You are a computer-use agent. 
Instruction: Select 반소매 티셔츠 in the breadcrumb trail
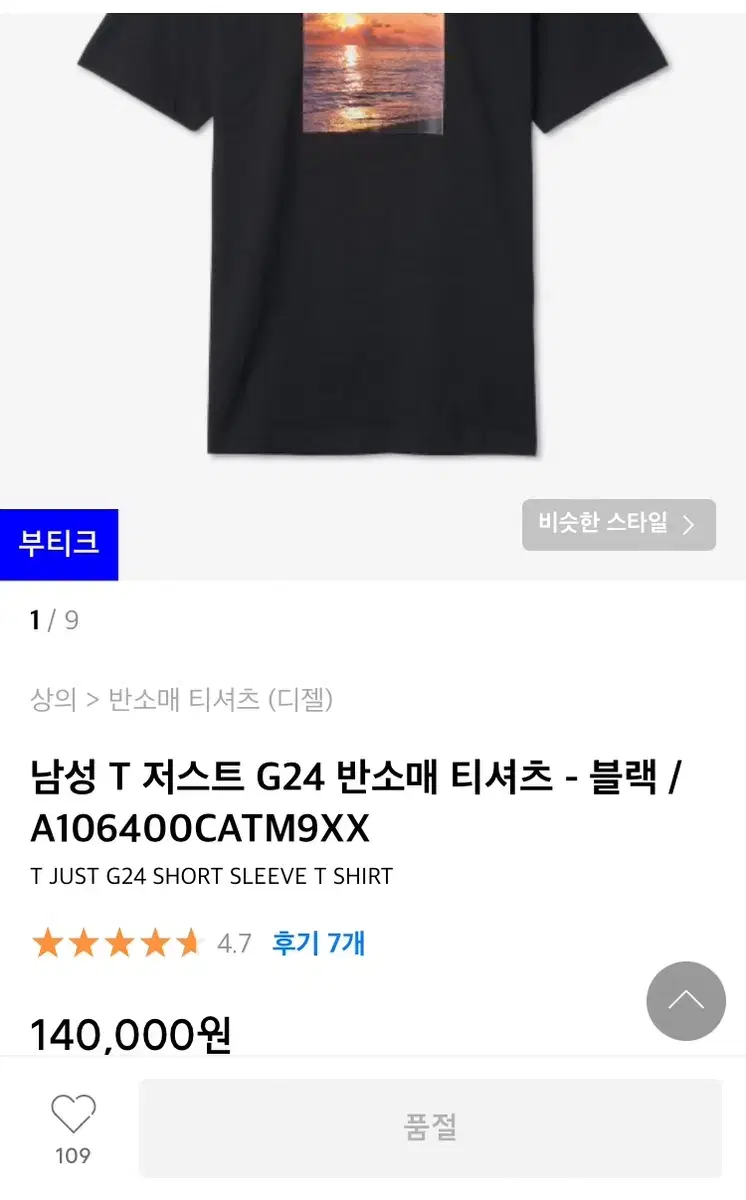180,701
